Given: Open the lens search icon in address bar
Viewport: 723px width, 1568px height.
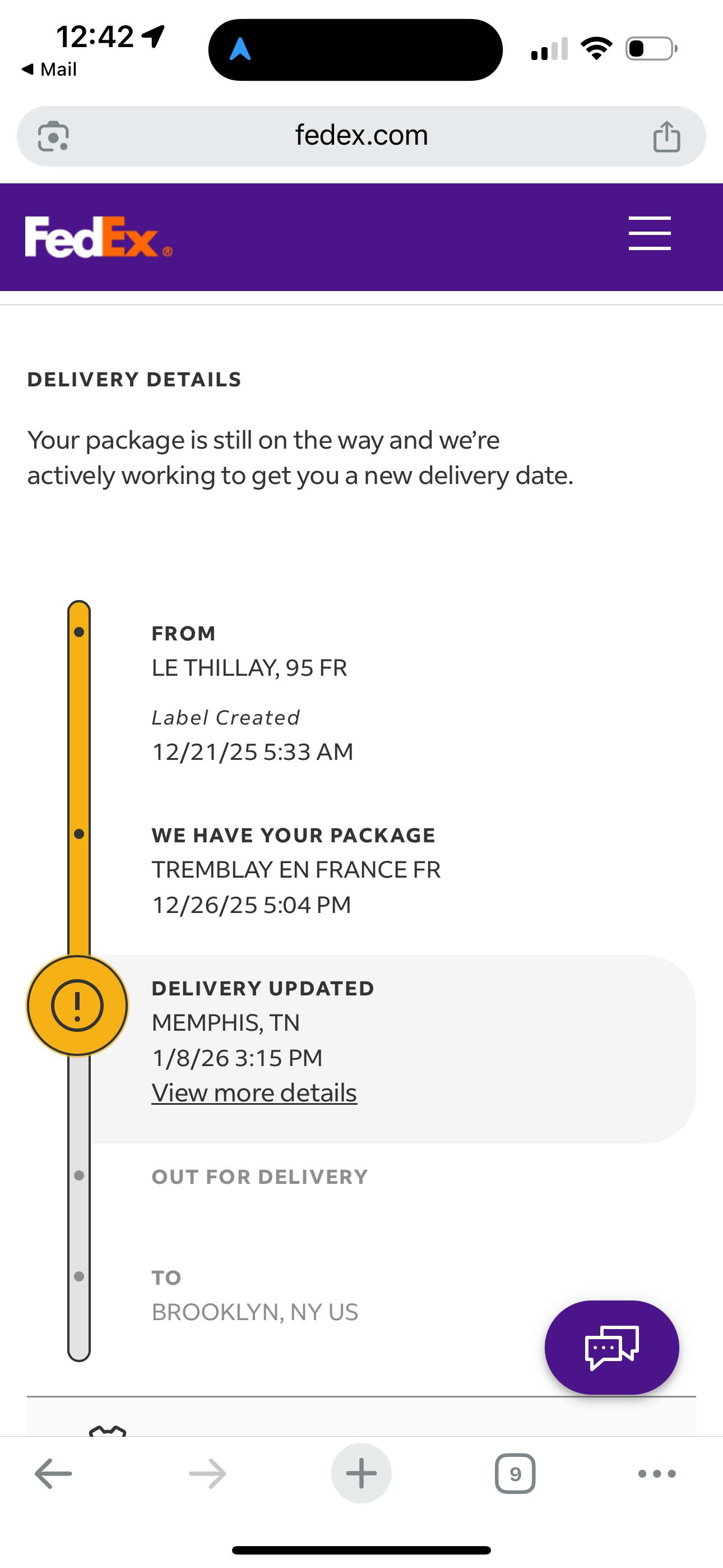Looking at the screenshot, I should coord(54,136).
